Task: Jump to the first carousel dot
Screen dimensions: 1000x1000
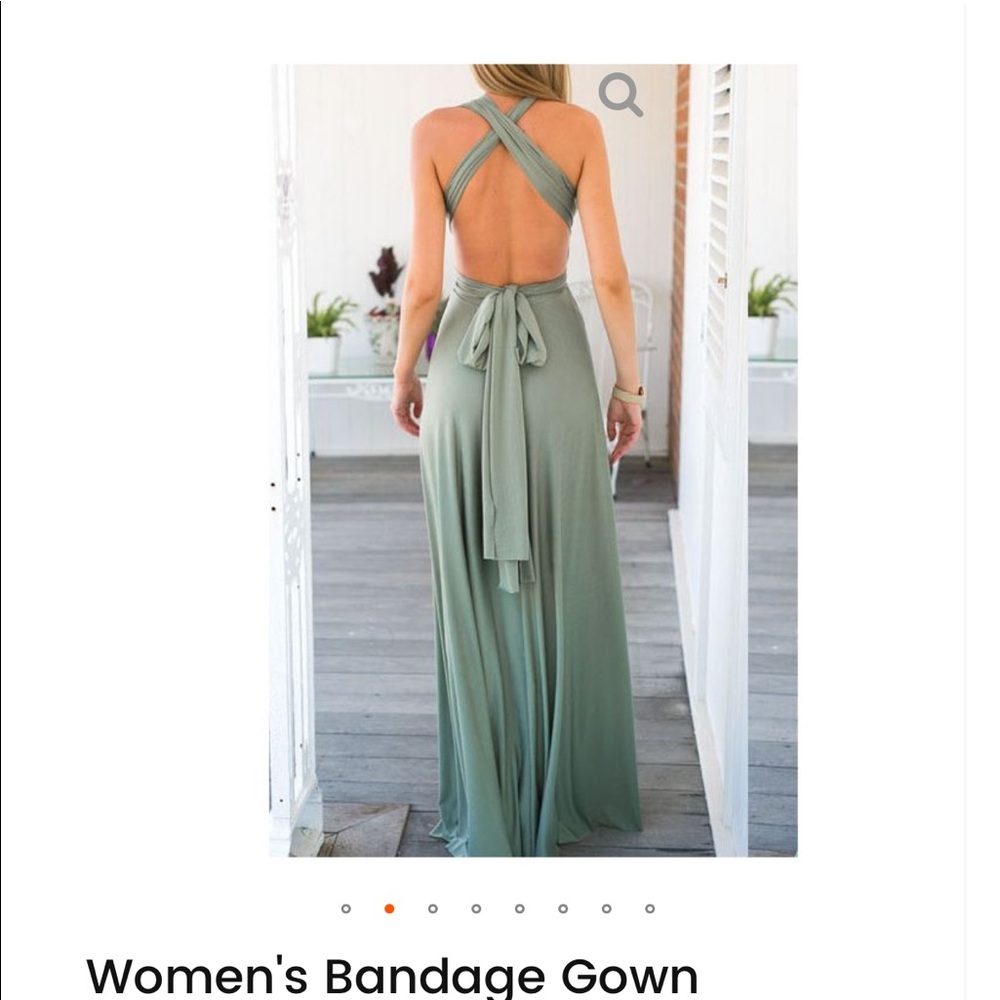Action: (346, 909)
